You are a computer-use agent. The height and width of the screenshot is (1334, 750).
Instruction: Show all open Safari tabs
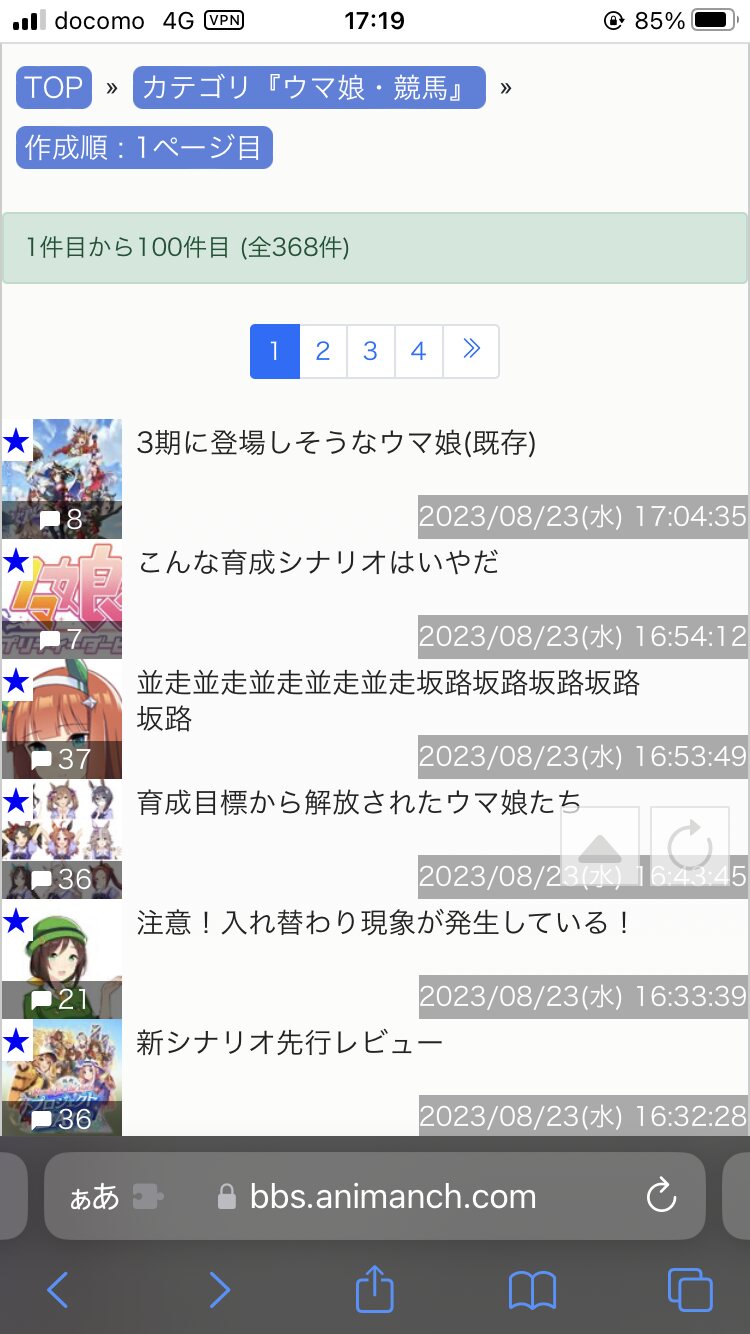pyautogui.click(x=690, y=1290)
